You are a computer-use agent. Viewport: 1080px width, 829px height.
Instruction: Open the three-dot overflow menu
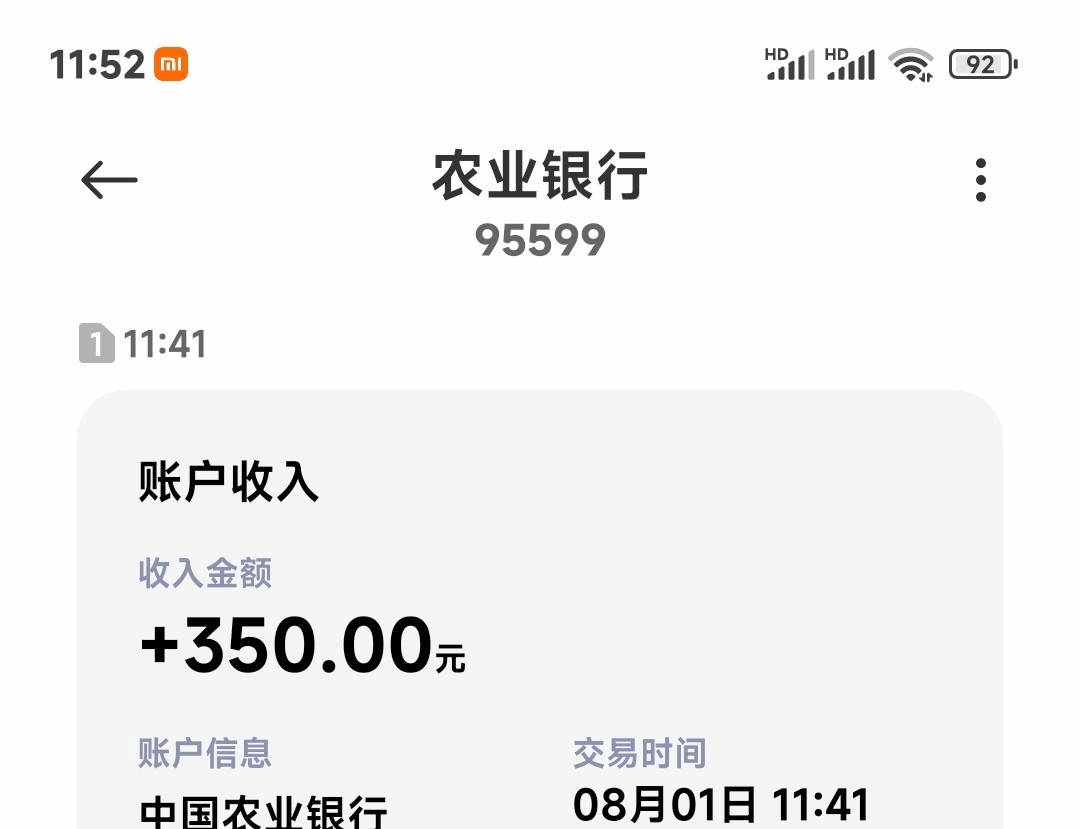coord(980,180)
